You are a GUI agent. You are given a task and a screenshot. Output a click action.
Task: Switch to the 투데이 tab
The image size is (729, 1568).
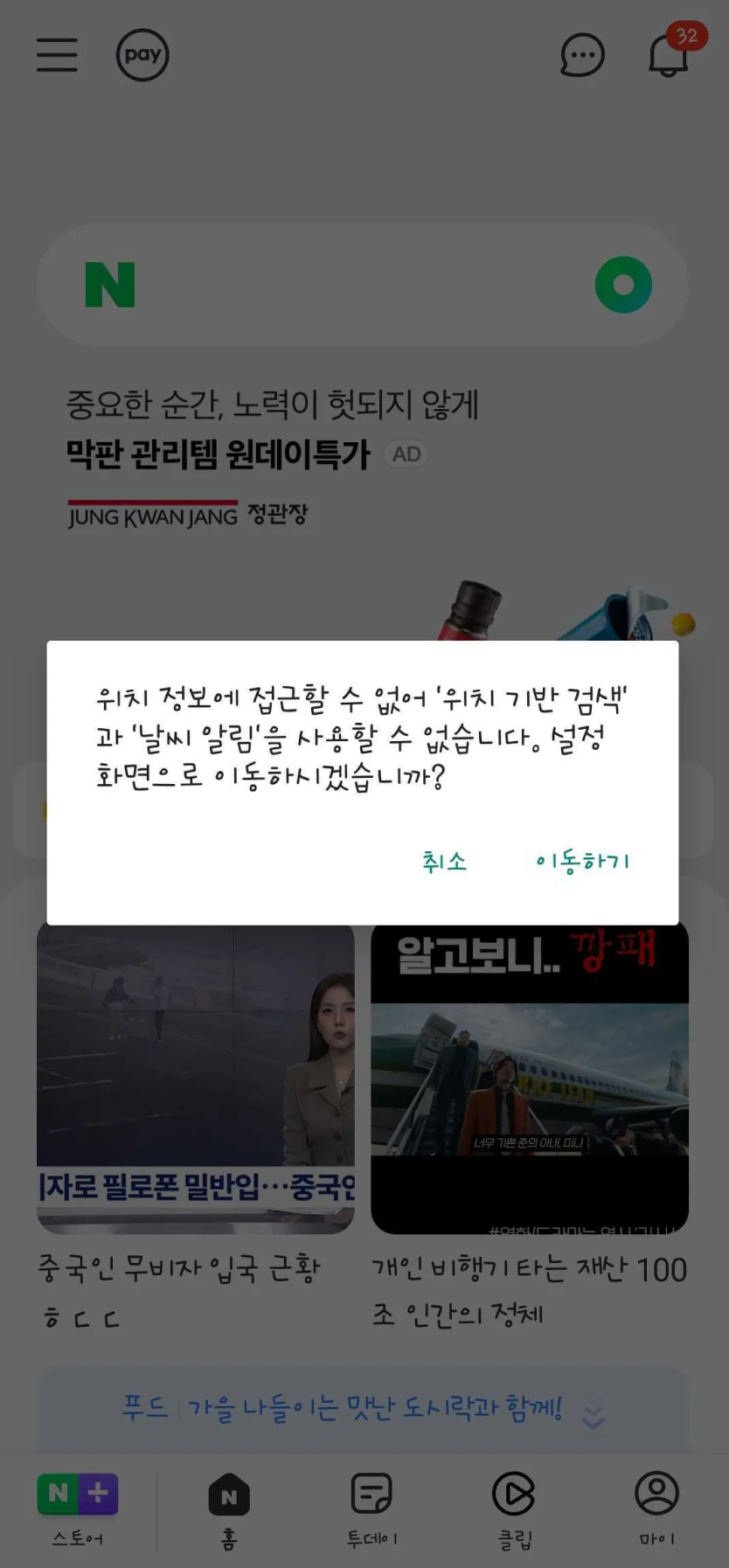coord(371,1509)
